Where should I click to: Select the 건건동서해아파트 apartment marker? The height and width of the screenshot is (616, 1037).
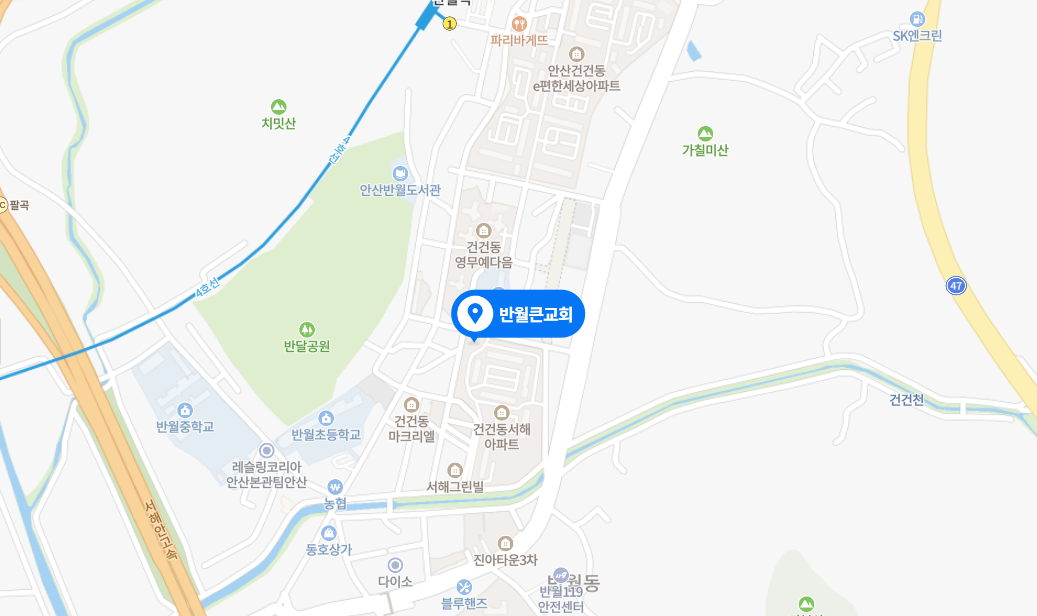[x=502, y=412]
